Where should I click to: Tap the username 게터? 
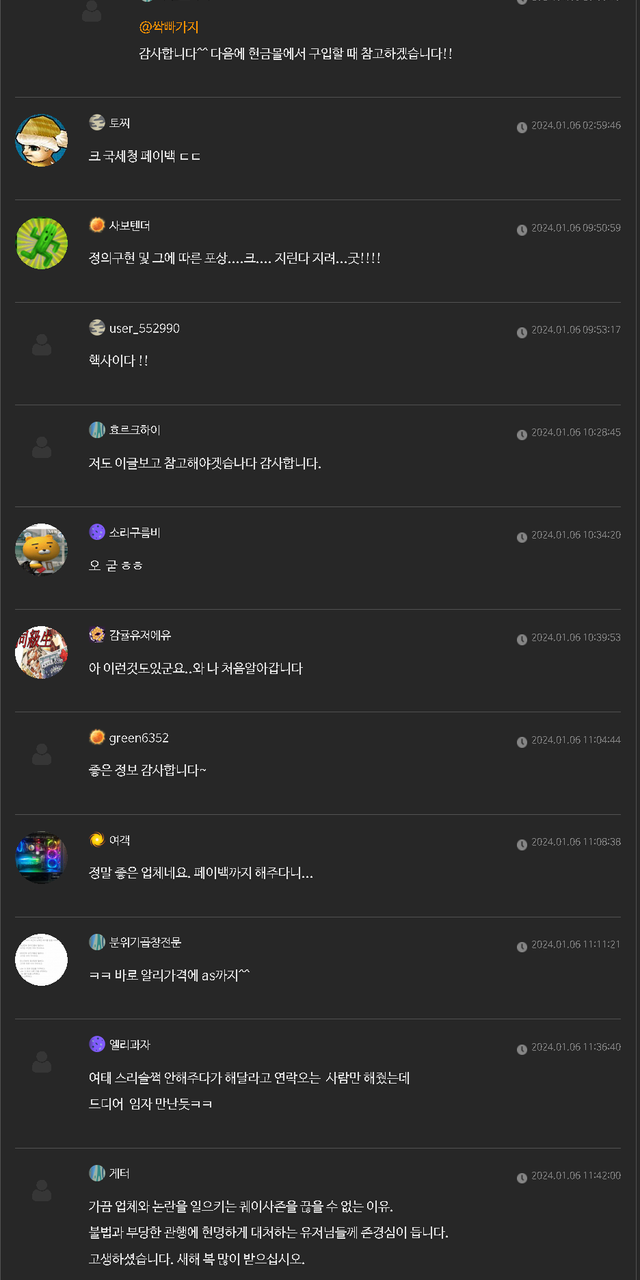(x=119, y=1173)
